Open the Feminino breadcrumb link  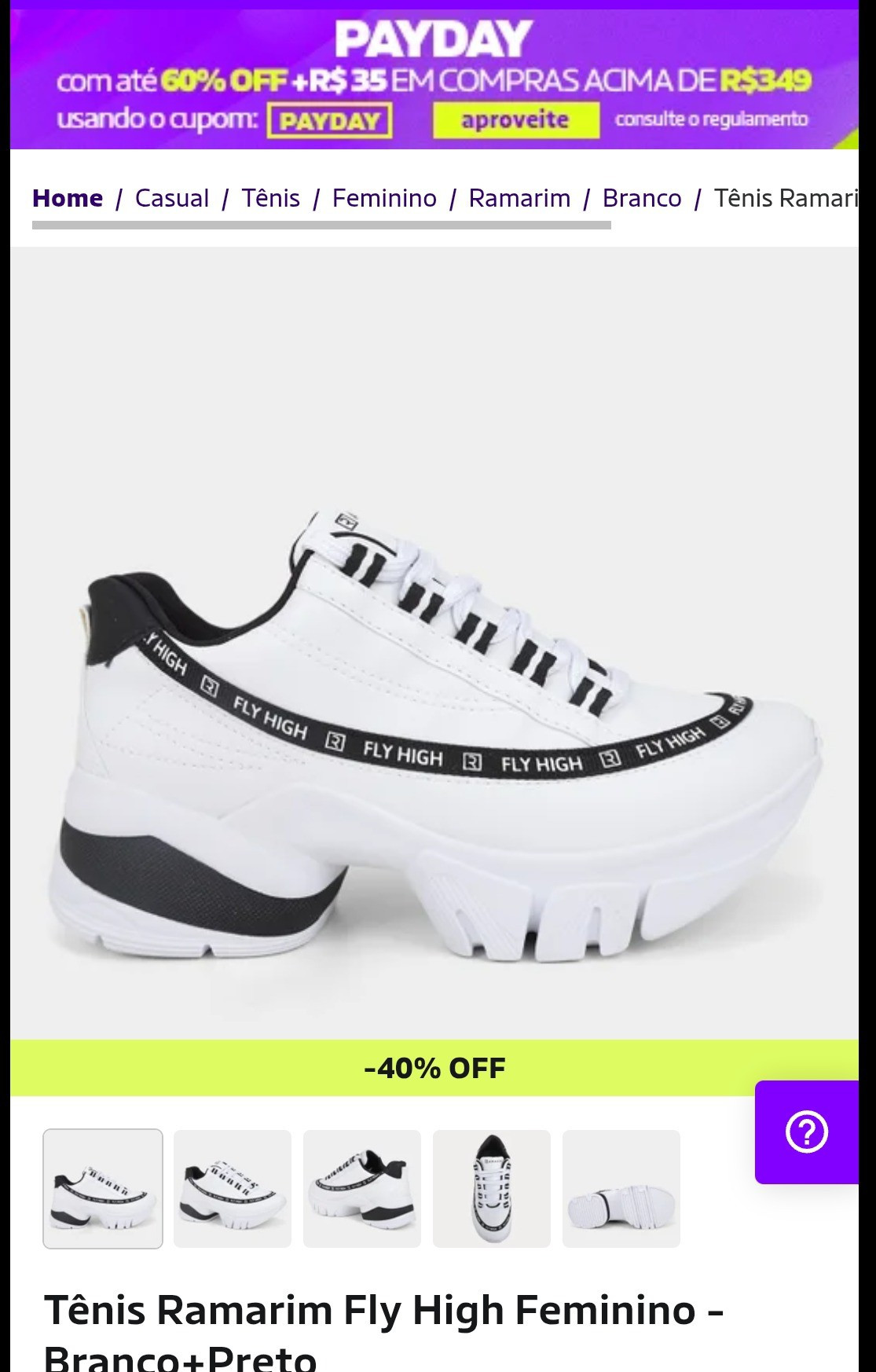tap(384, 197)
